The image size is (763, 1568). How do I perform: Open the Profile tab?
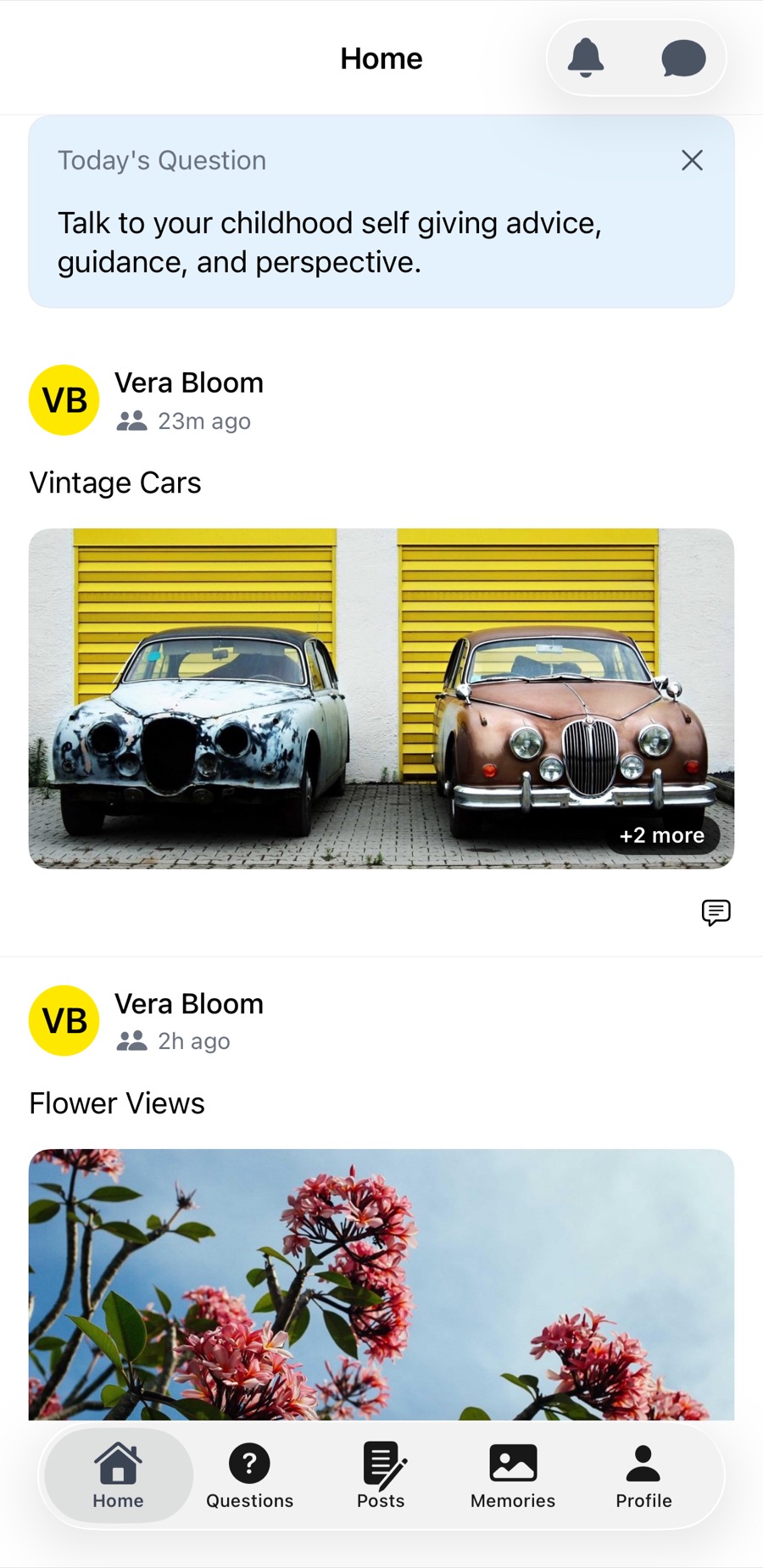point(643,1476)
